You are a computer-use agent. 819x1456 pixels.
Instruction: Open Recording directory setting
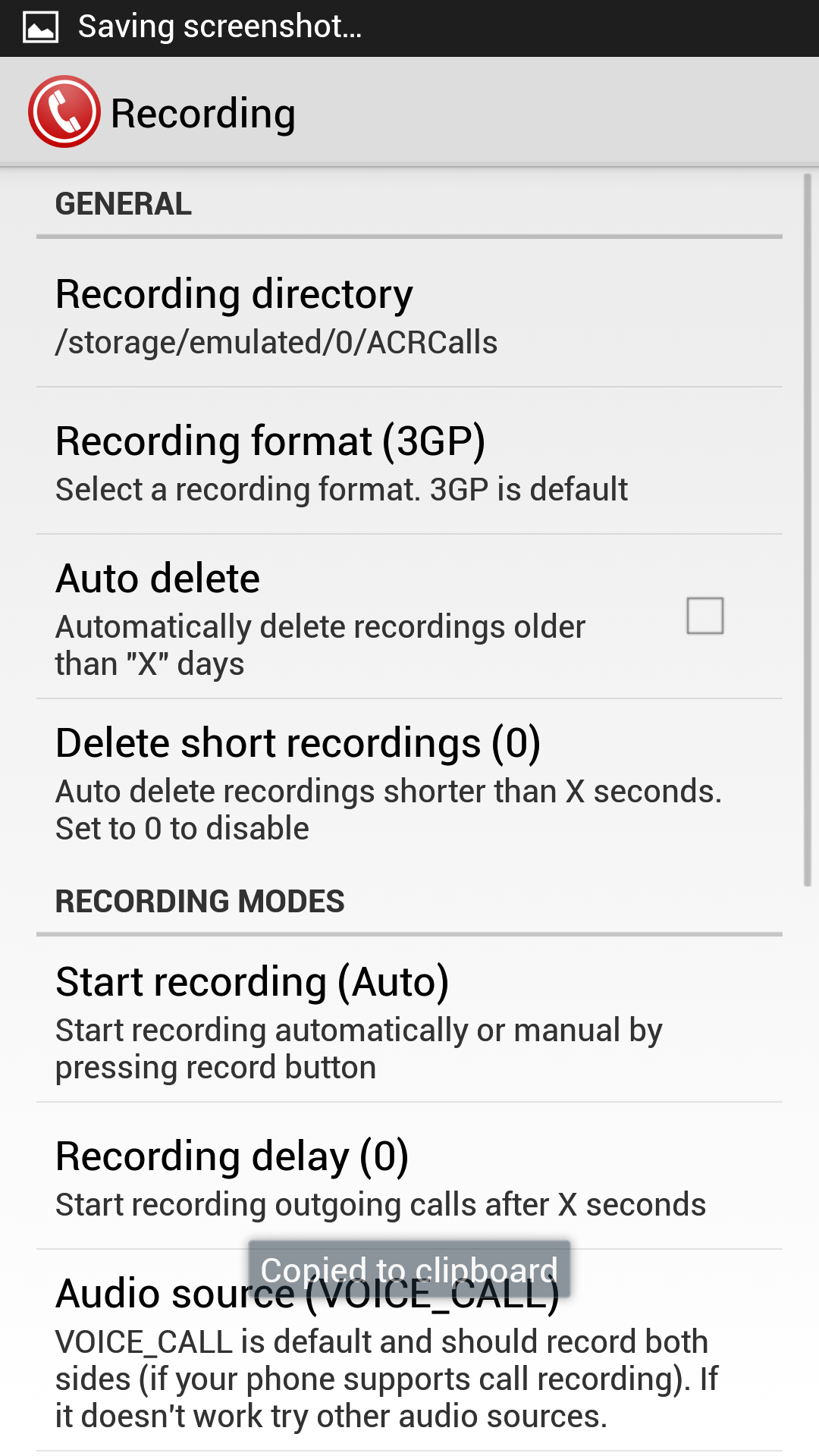[x=409, y=315]
